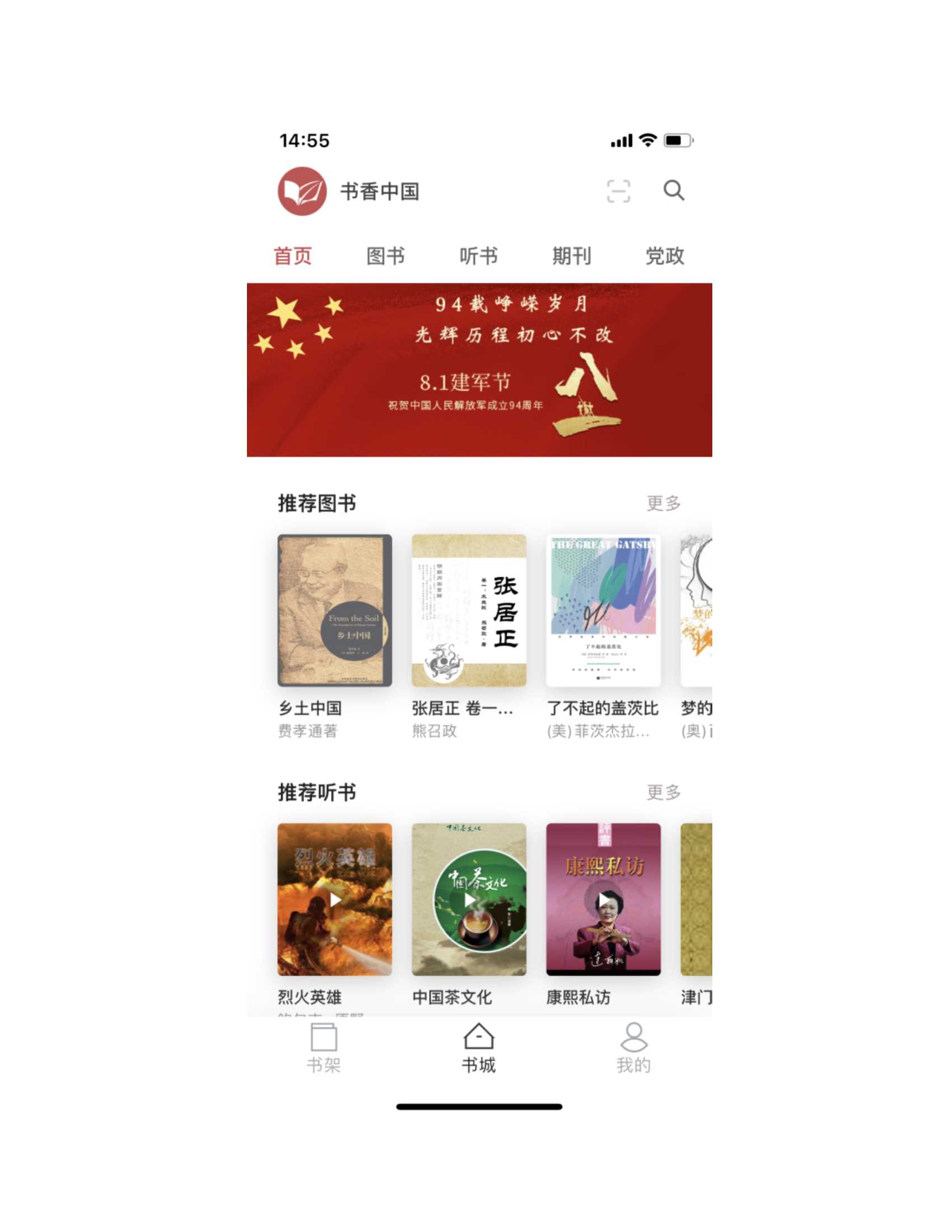Play the audiobook 烈火英雄
952x1232 pixels.
click(x=334, y=899)
